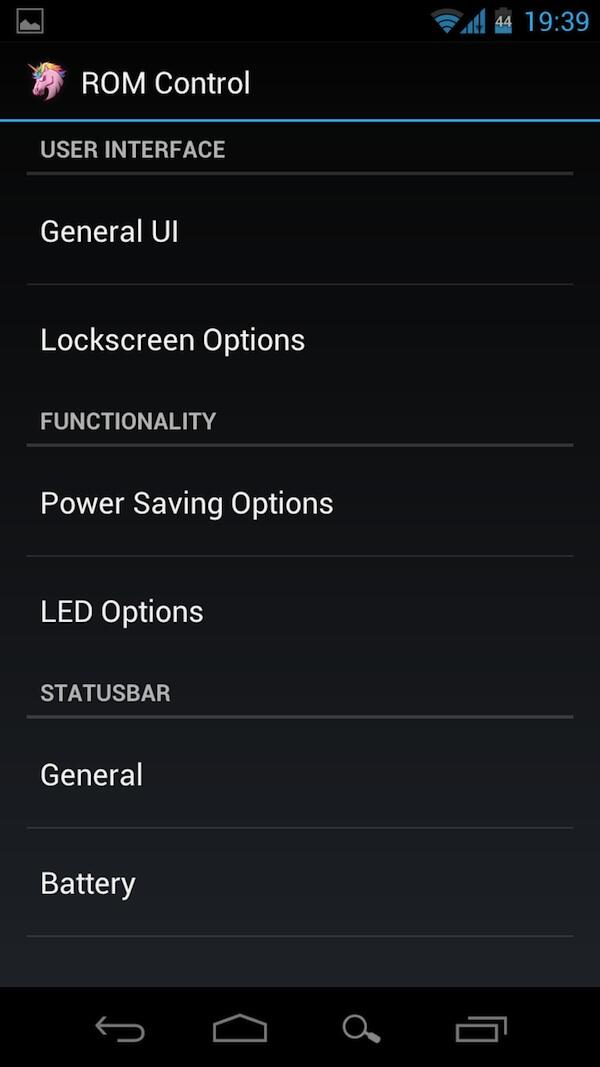The image size is (600, 1067).
Task: Go to the home screen
Action: pyautogui.click(x=239, y=1028)
